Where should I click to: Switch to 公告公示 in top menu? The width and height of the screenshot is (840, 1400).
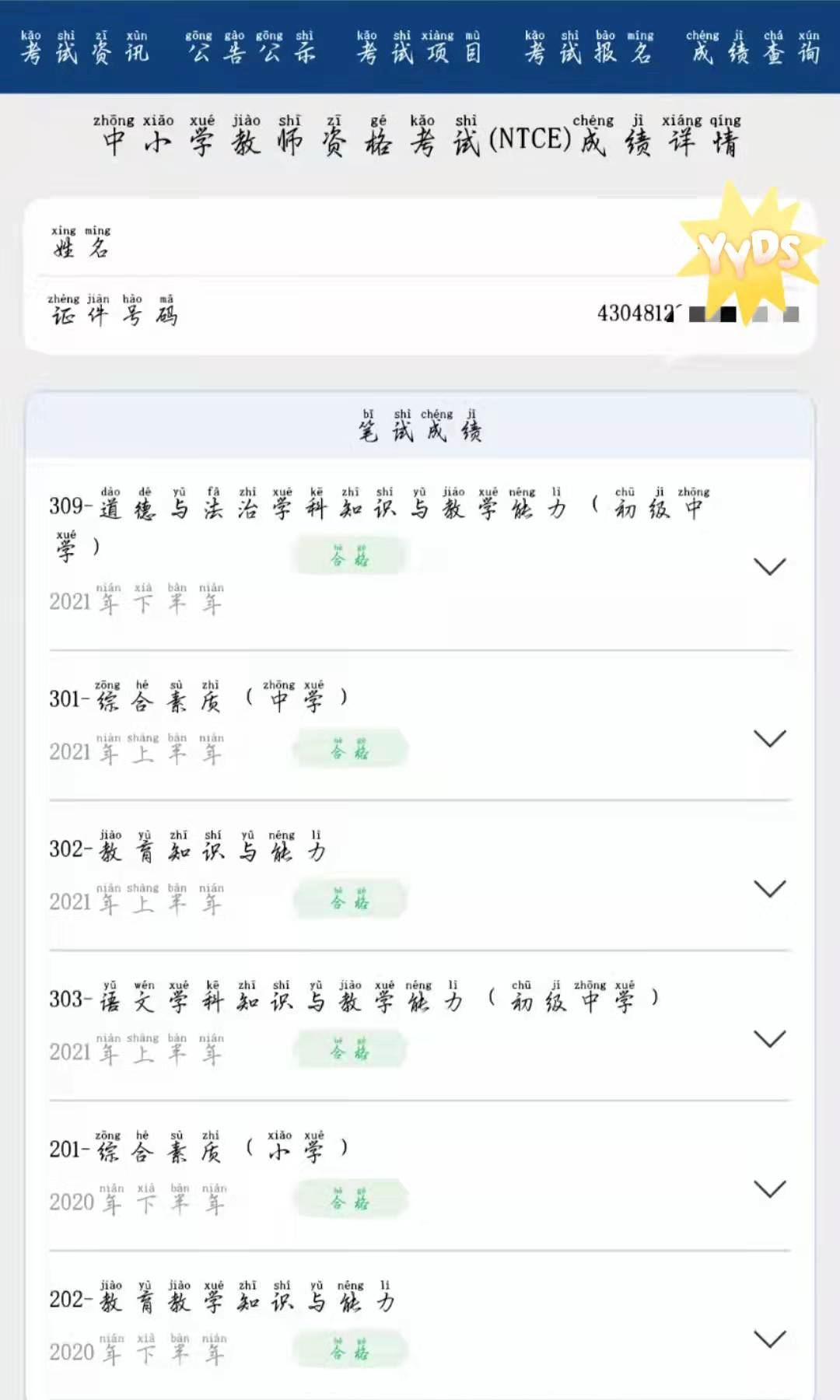point(250,48)
